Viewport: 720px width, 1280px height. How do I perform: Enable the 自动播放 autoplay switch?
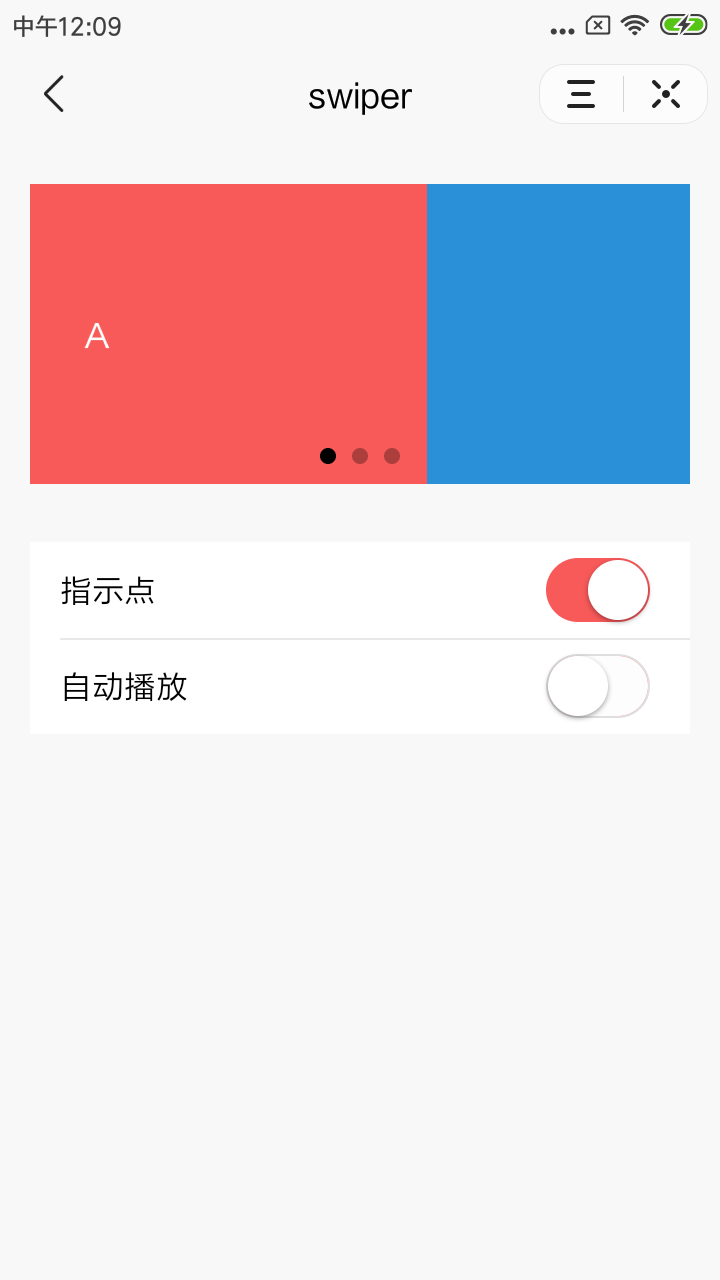[598, 686]
